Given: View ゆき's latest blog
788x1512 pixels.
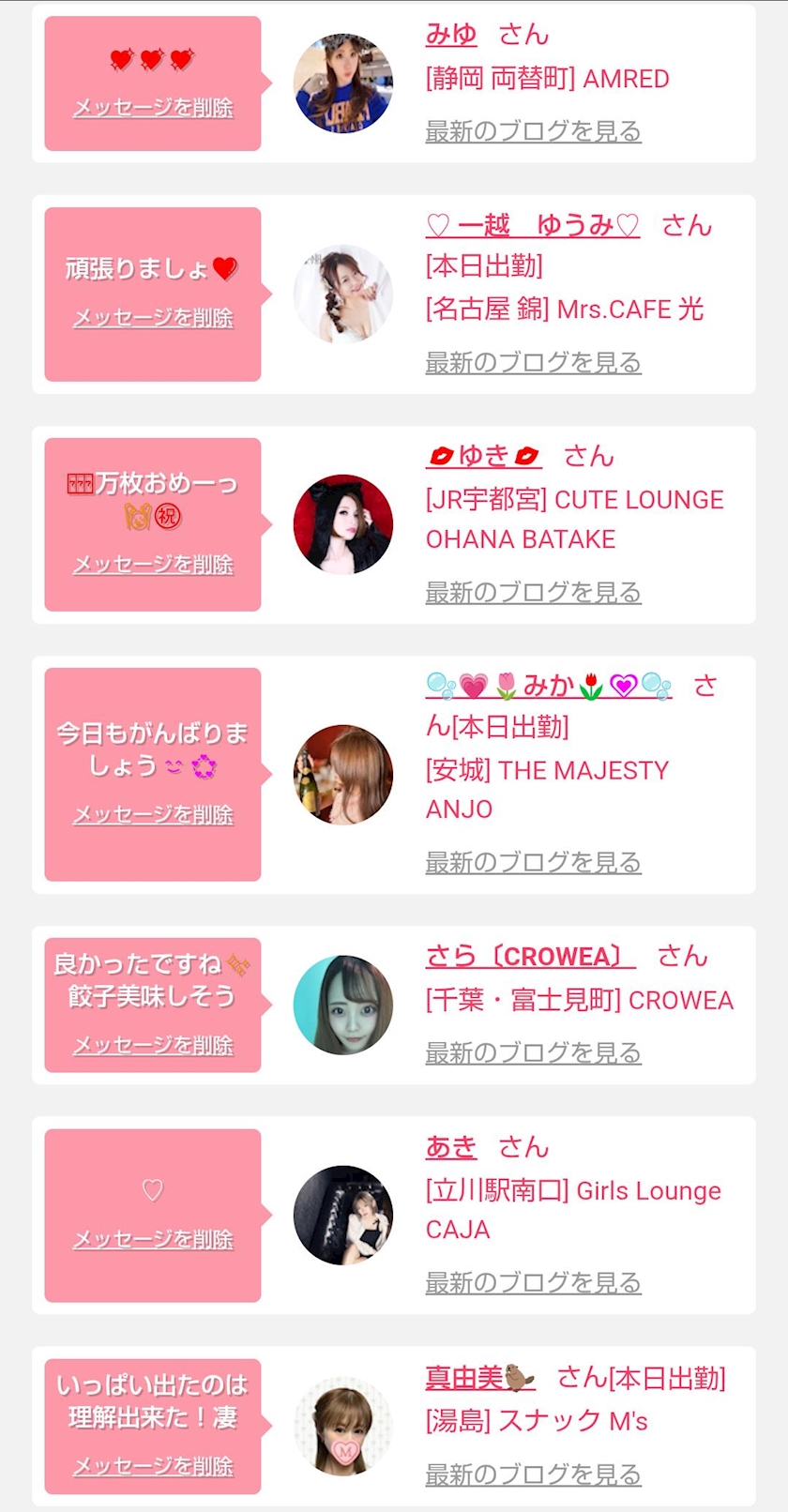Looking at the screenshot, I should tap(533, 592).
